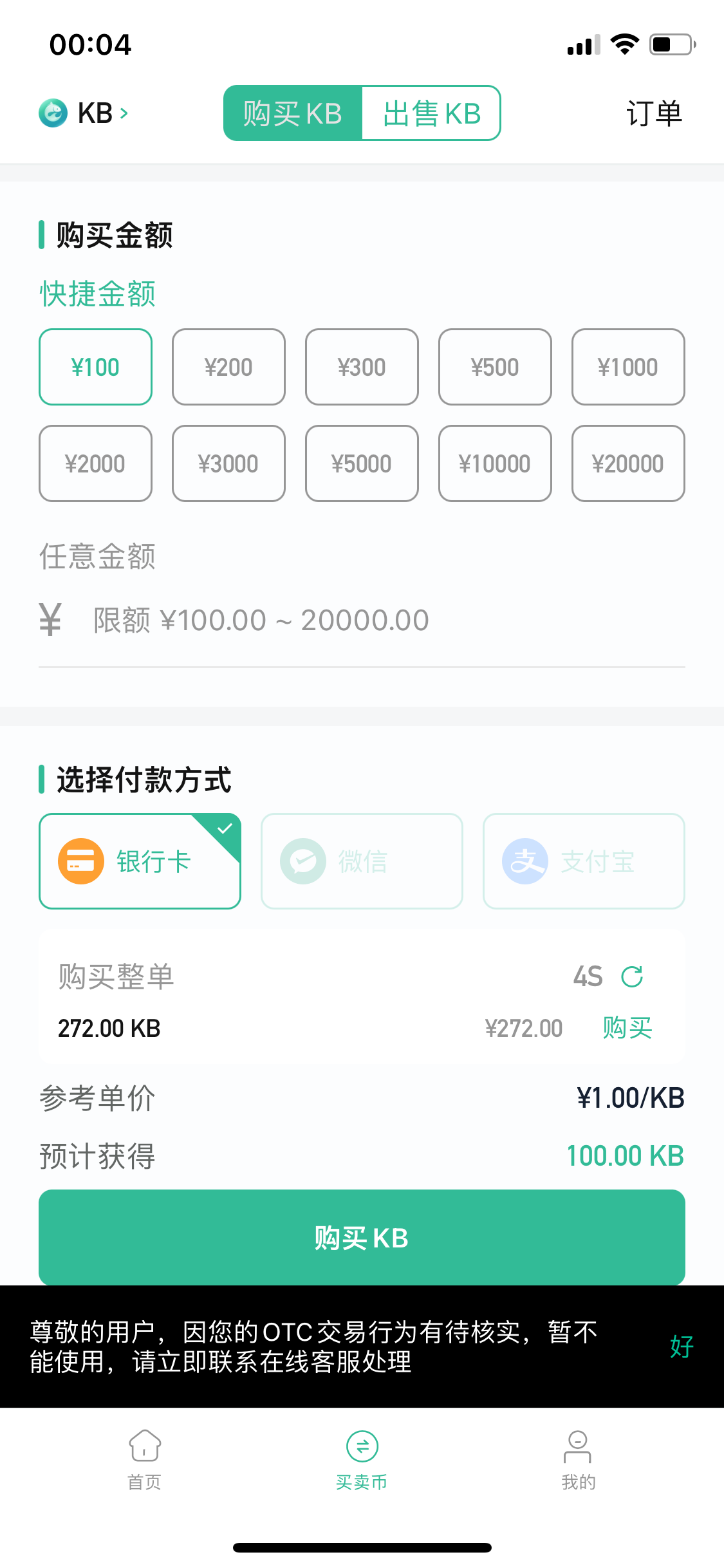Pick the ¥1000 quick amount
This screenshot has height=1568, width=724.
tap(627, 367)
